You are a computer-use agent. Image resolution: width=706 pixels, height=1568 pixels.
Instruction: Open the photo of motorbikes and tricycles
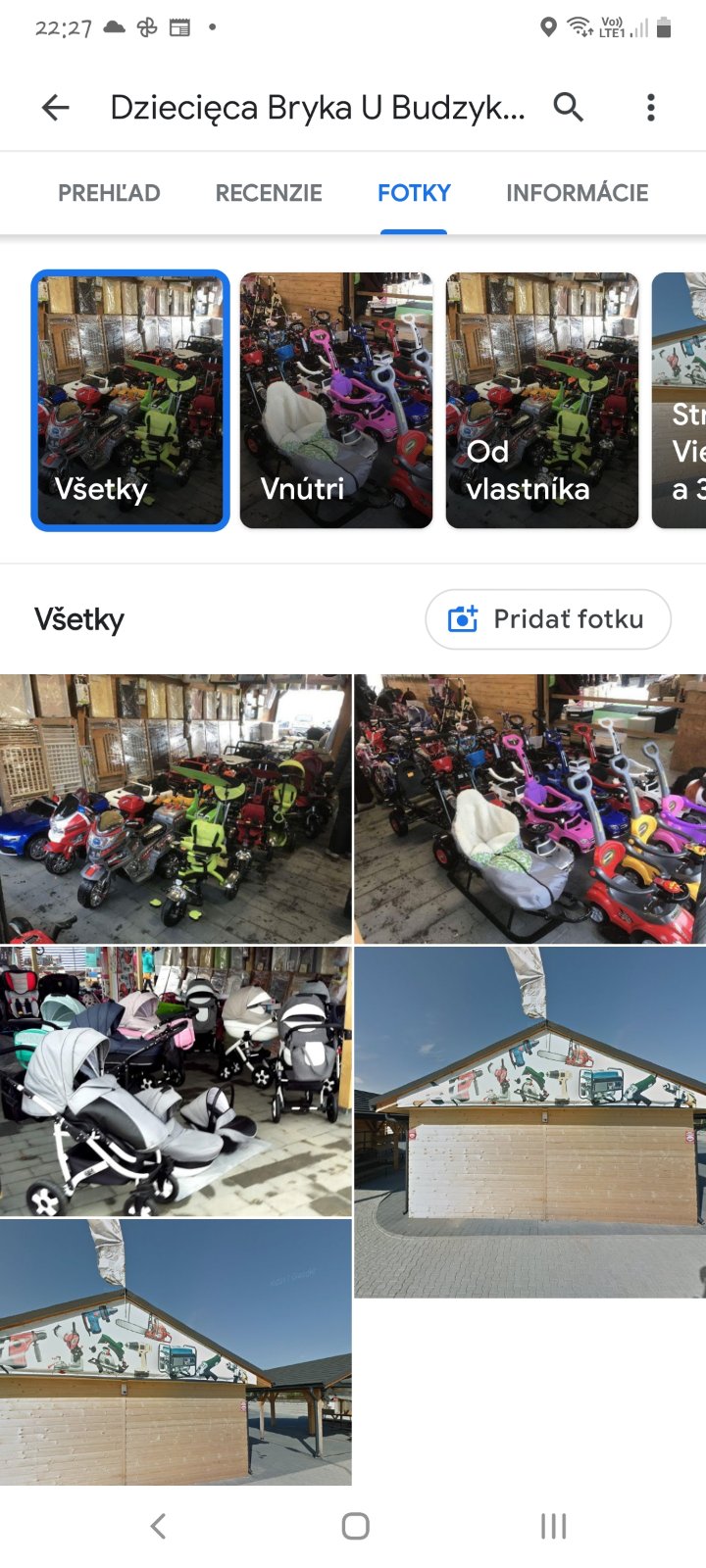(x=176, y=808)
